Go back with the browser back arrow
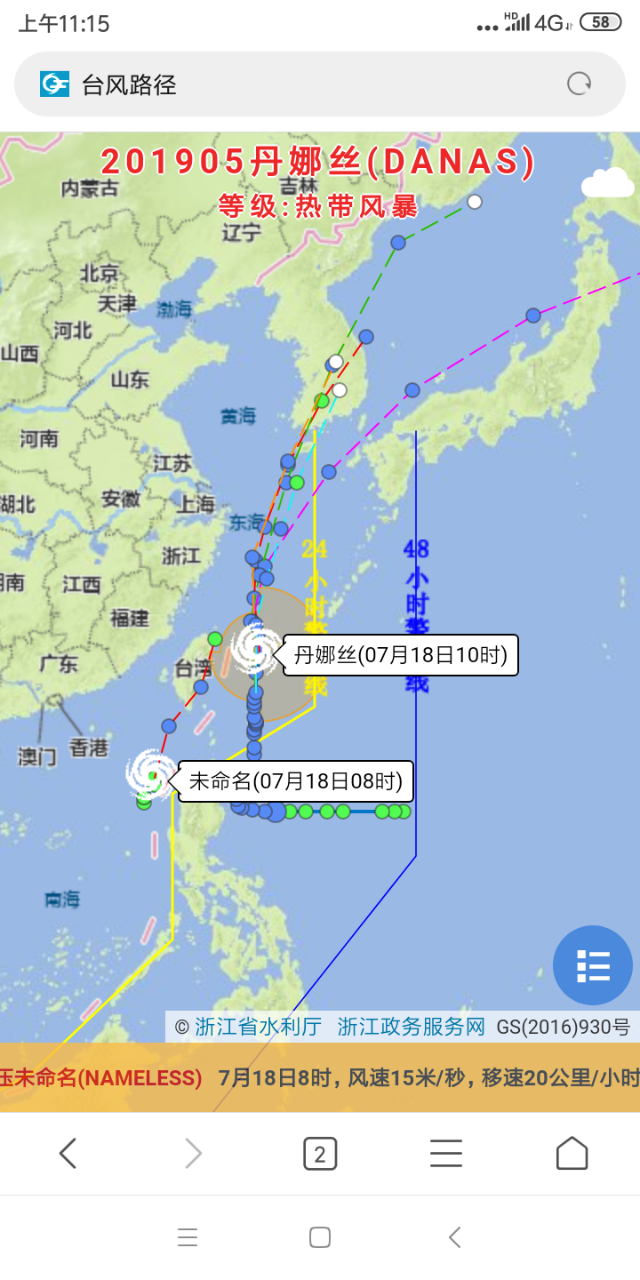Viewport: 640px width, 1280px height. click(67, 1154)
